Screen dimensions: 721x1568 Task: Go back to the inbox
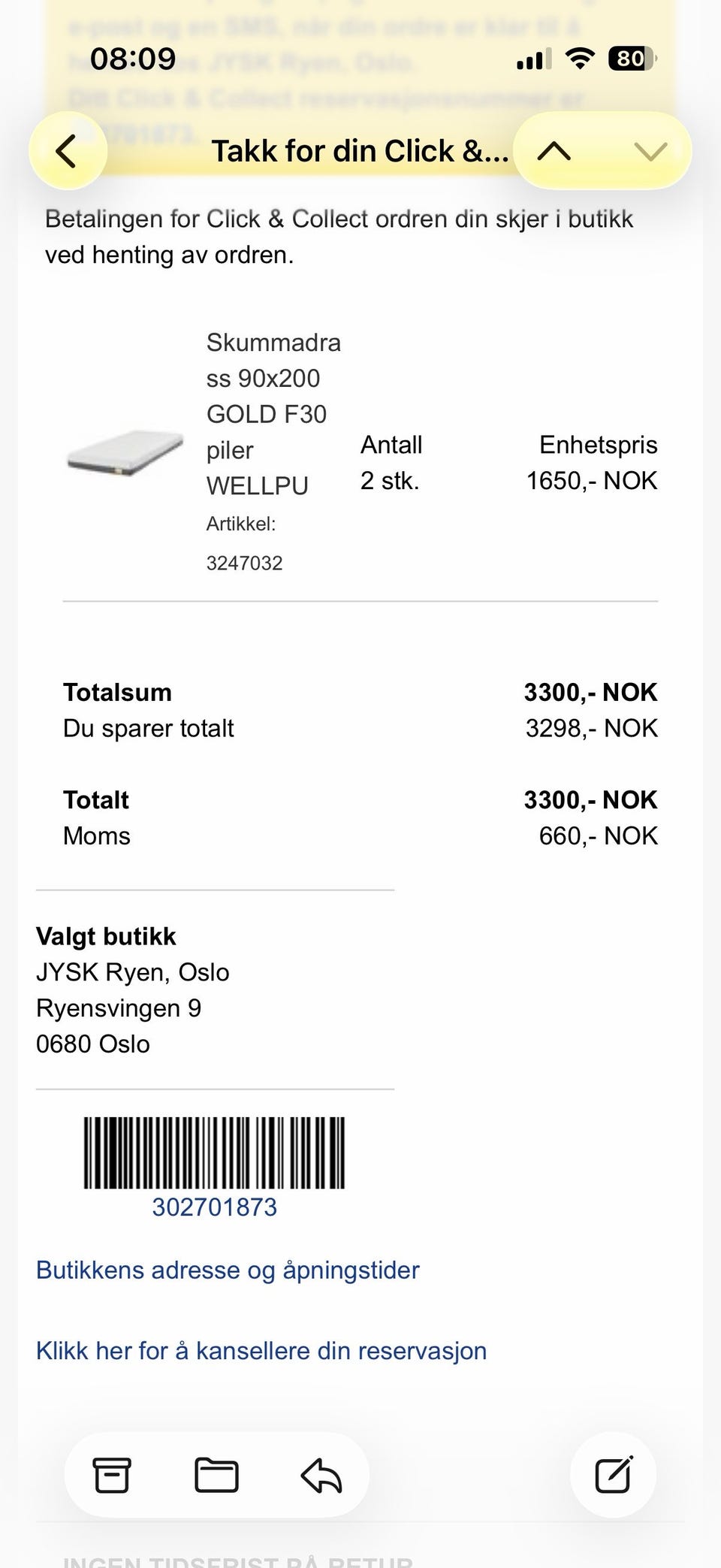click(68, 151)
